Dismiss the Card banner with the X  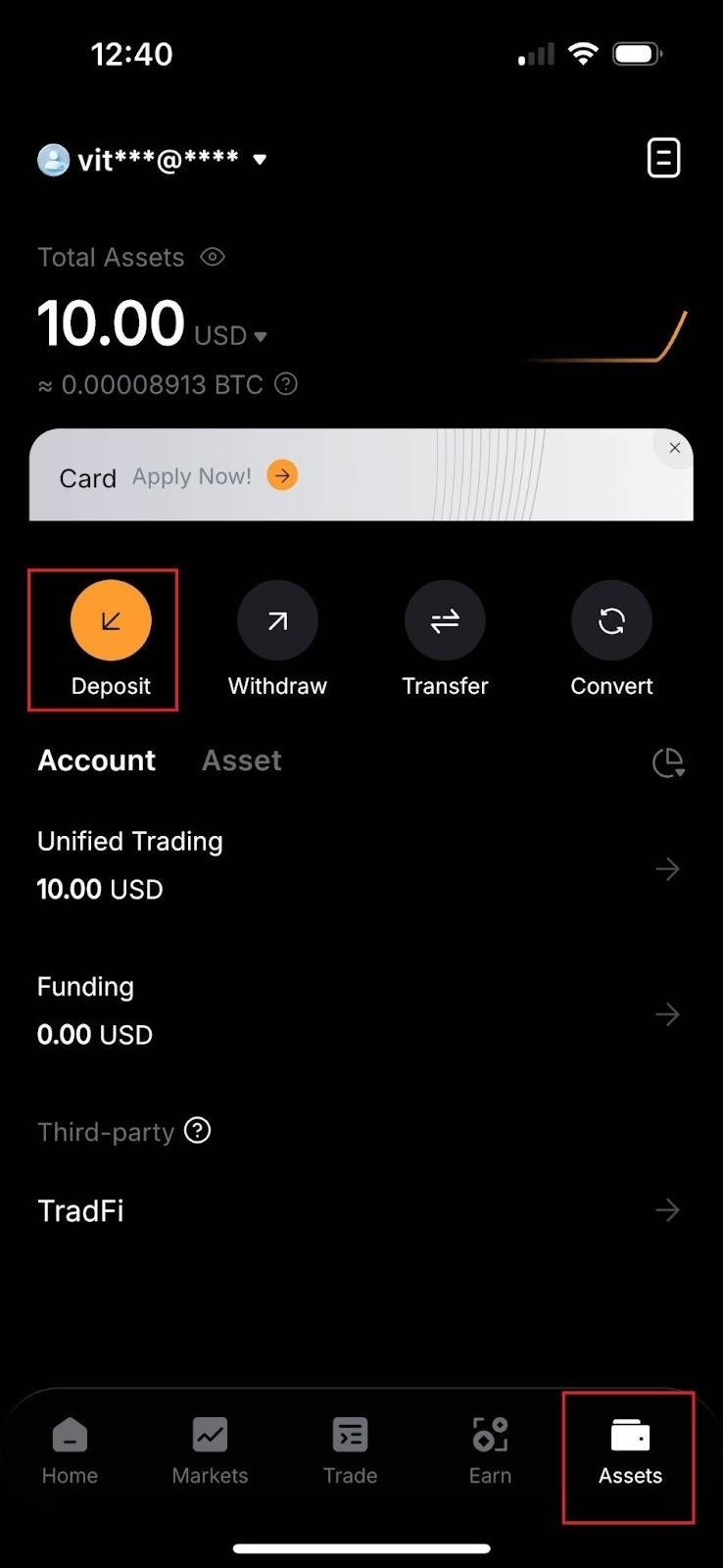point(674,448)
